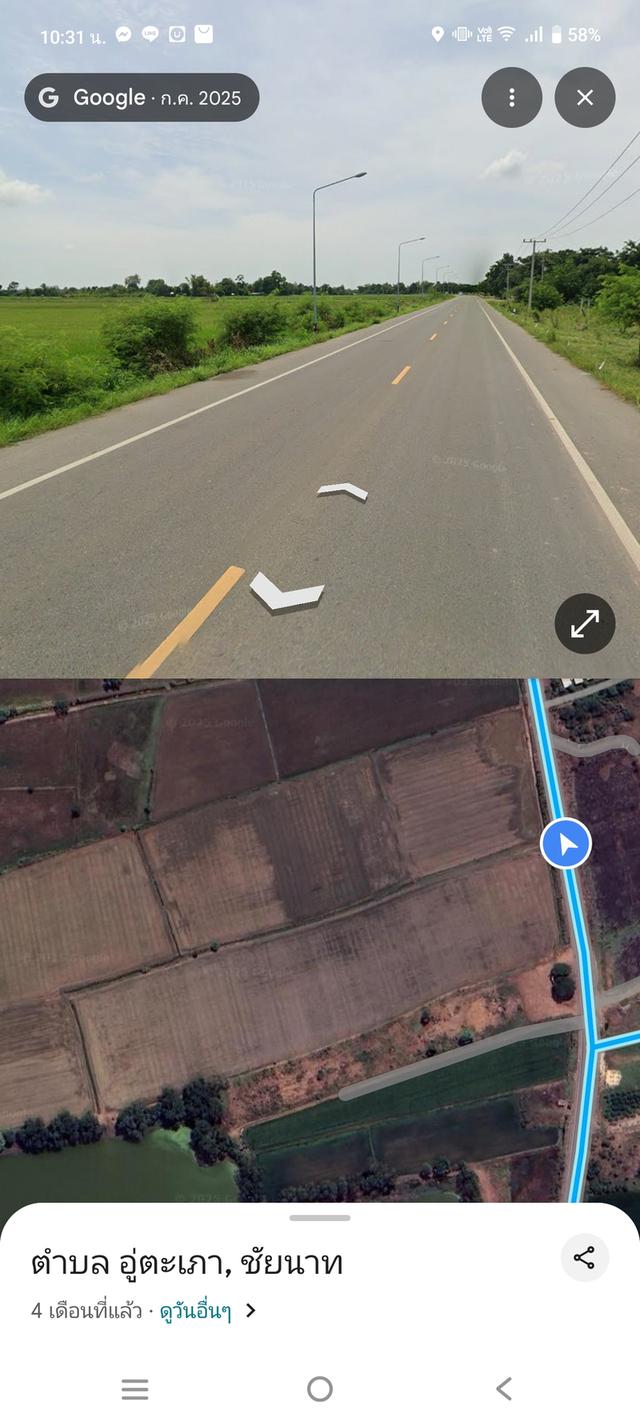The image size is (640, 1421).
Task: Move backward using the near arrow
Action: (x=286, y=591)
